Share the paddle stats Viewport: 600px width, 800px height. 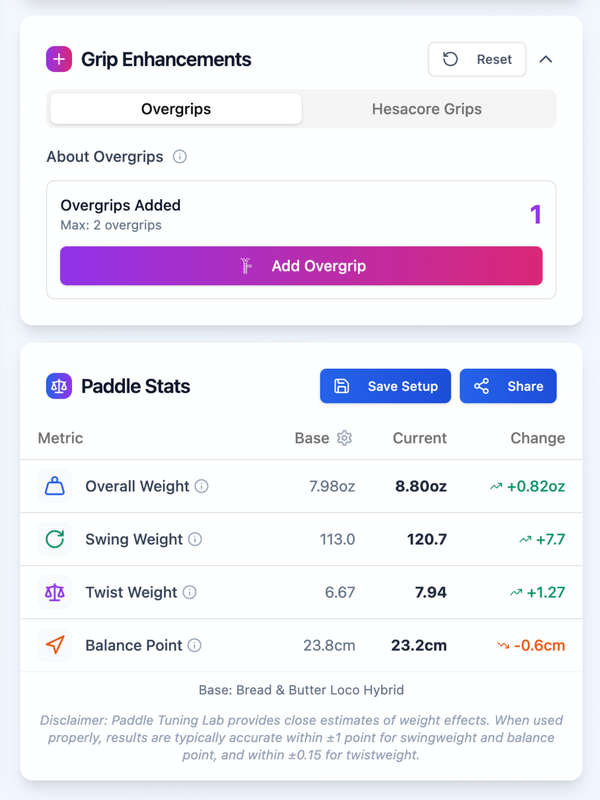coord(508,386)
